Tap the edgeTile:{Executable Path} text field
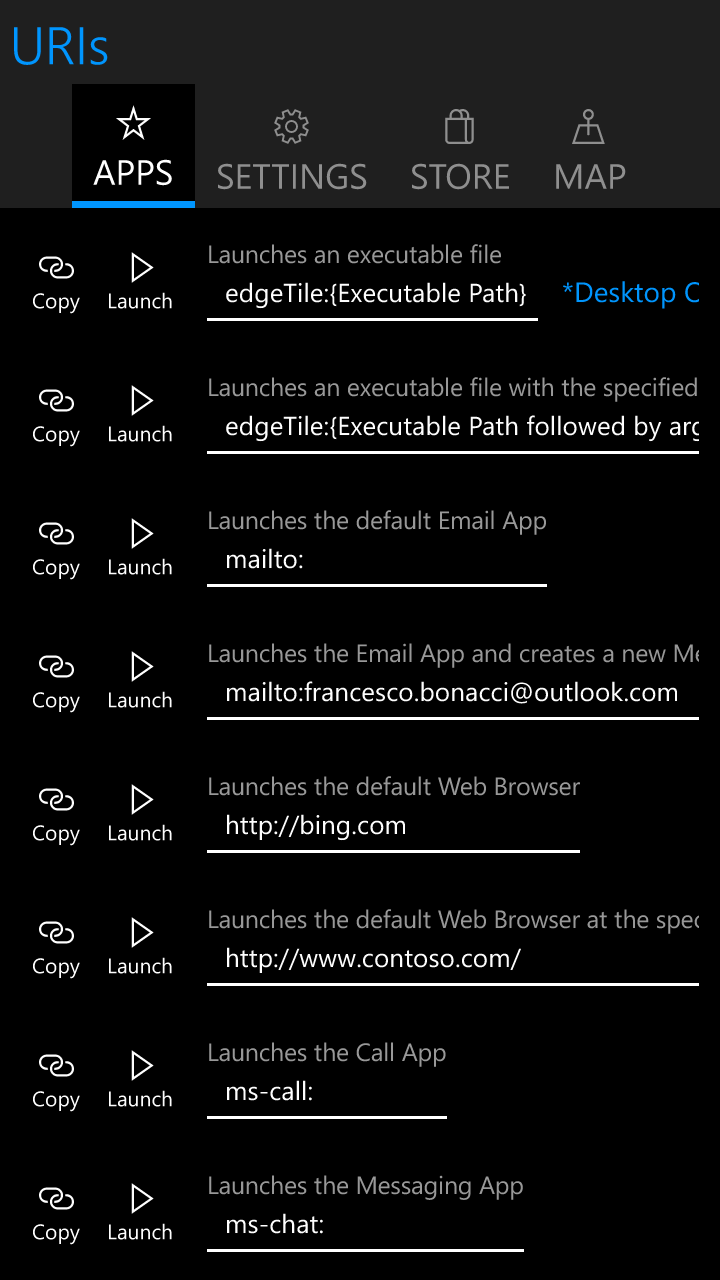This screenshot has width=720, height=1280. pos(372,294)
